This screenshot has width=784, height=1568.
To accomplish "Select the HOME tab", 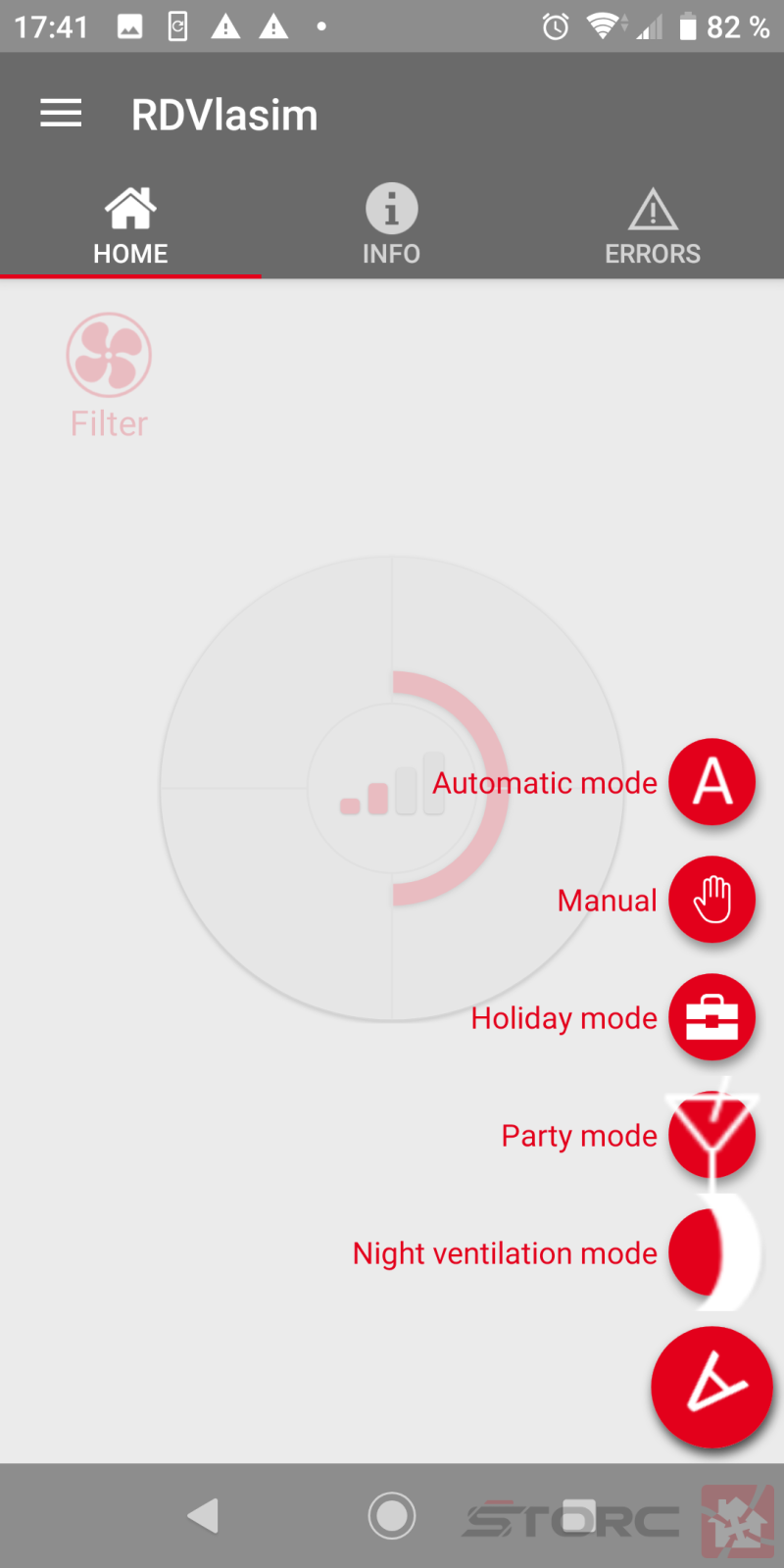I will pyautogui.click(x=130, y=225).
